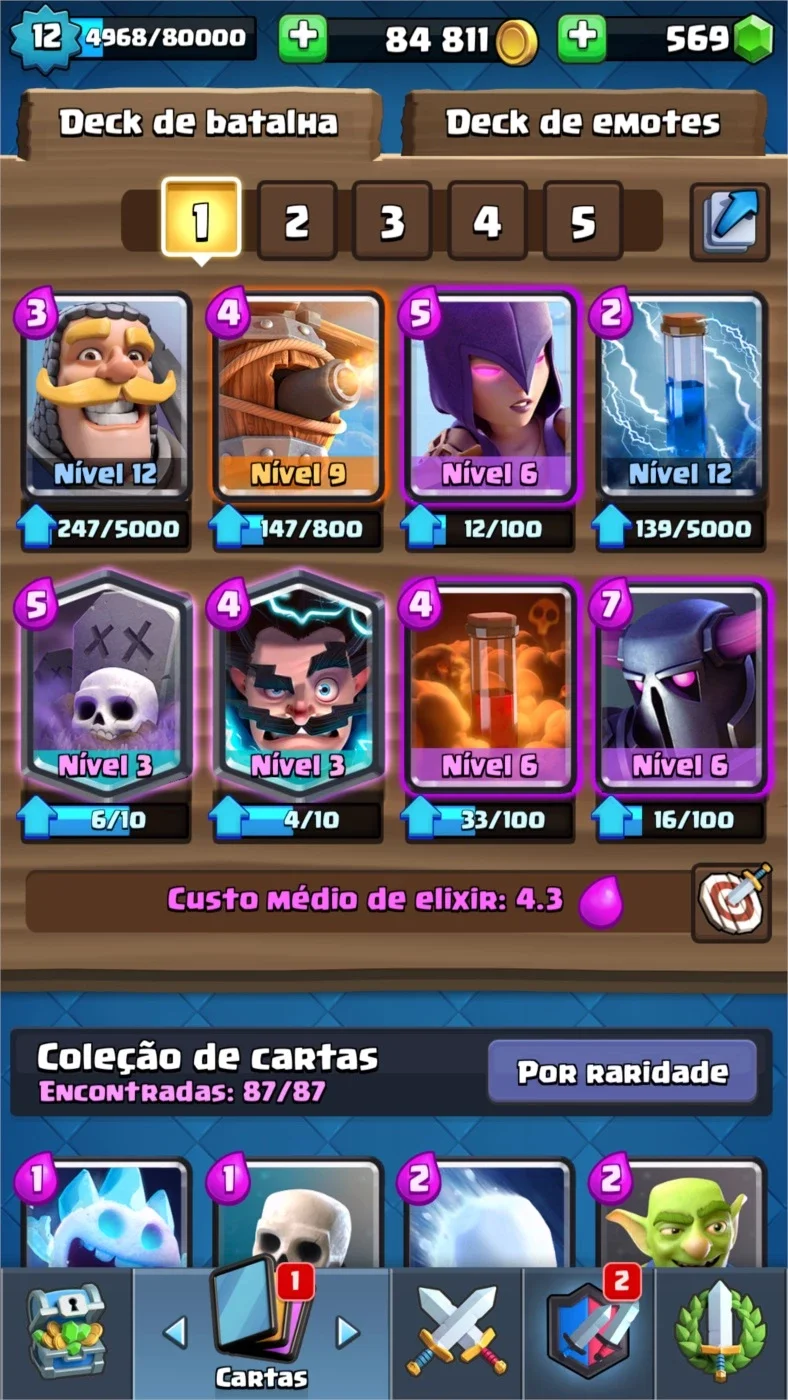
Task: Select deck slot 2
Action: (x=297, y=222)
